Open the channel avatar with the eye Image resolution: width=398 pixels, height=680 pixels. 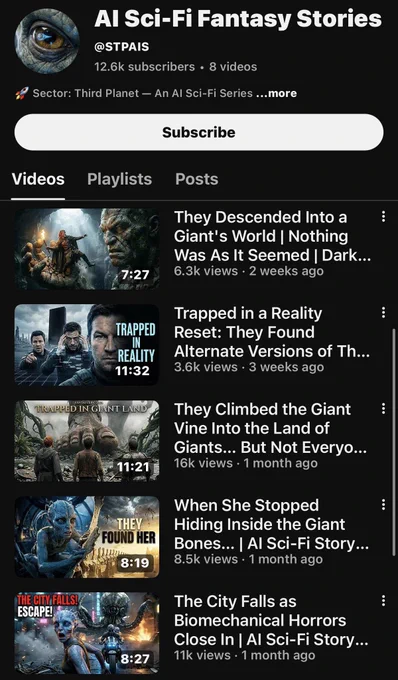47,41
